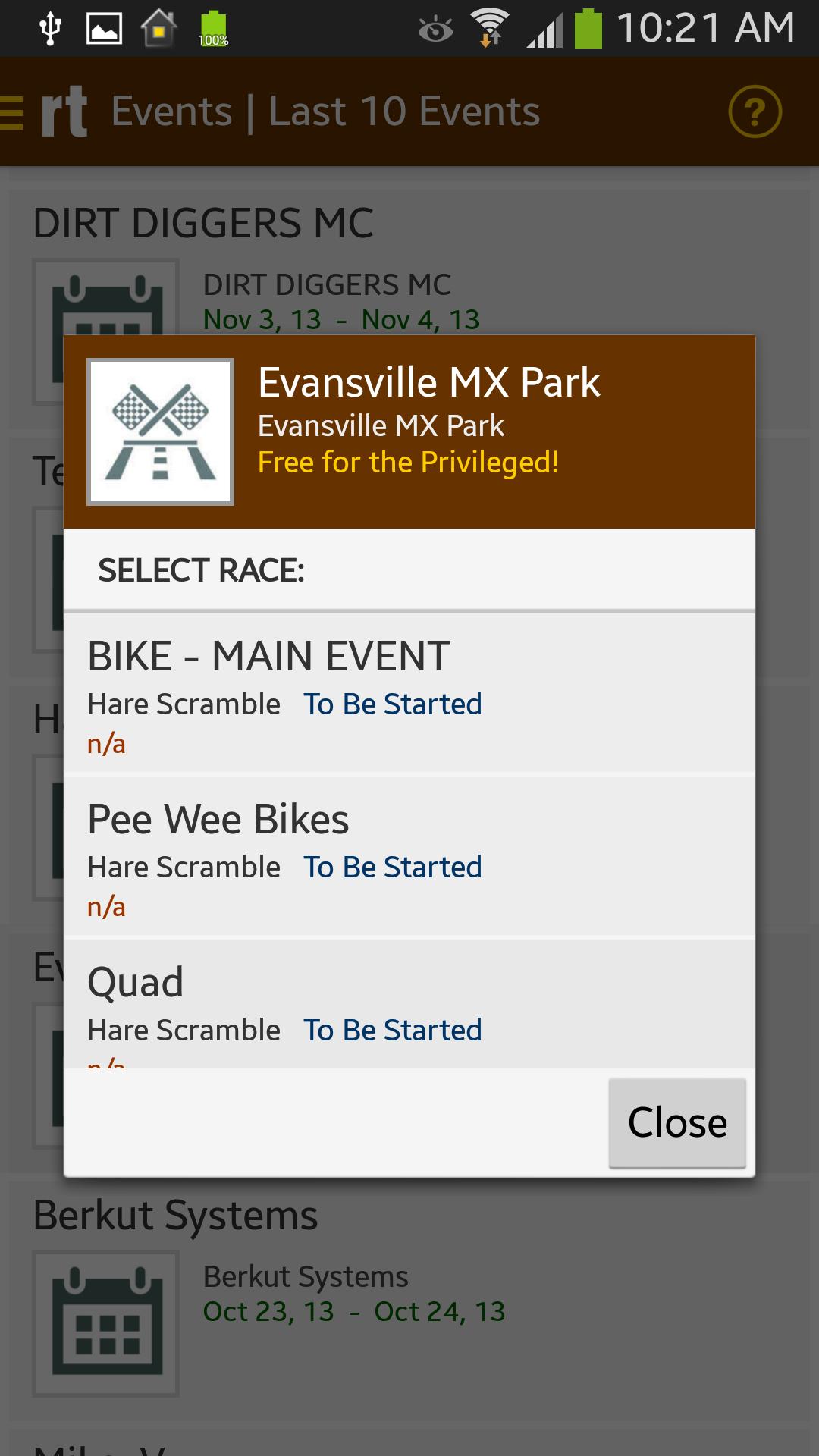Tap 'Free for the Privileged!' text
819x1456 pixels.
pos(407,461)
